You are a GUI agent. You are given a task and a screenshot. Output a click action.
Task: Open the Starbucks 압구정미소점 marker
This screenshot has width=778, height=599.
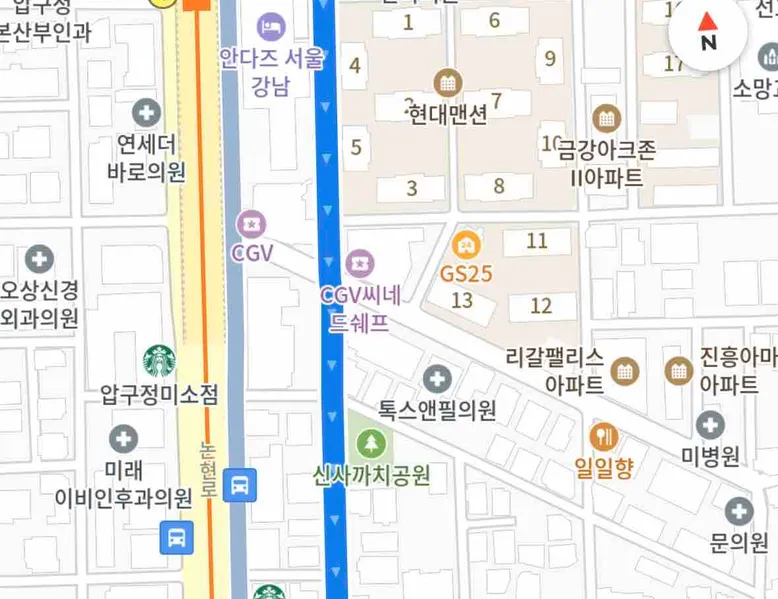(x=159, y=360)
